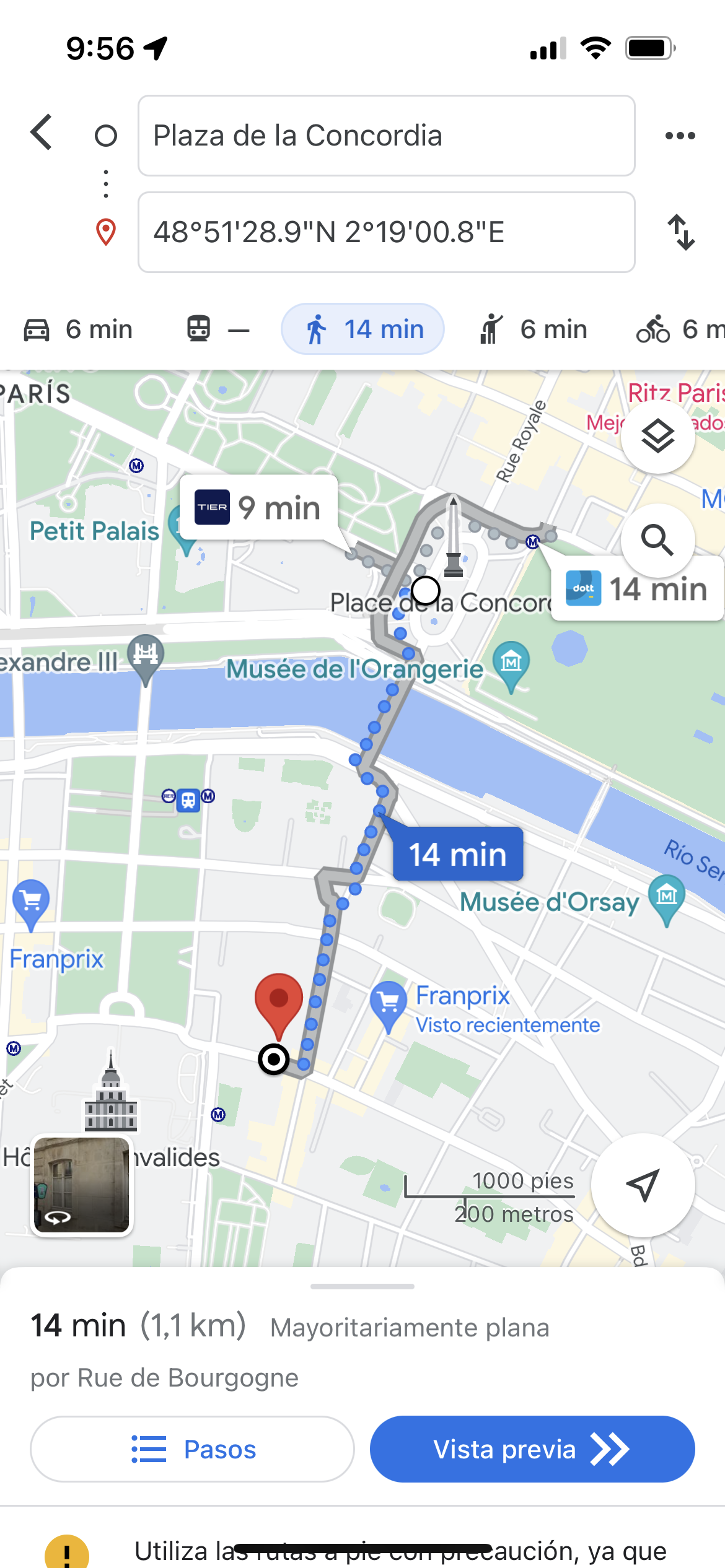The width and height of the screenshot is (725, 1568).
Task: Edit the origin field Plaza de la Concordia
Action: click(386, 136)
